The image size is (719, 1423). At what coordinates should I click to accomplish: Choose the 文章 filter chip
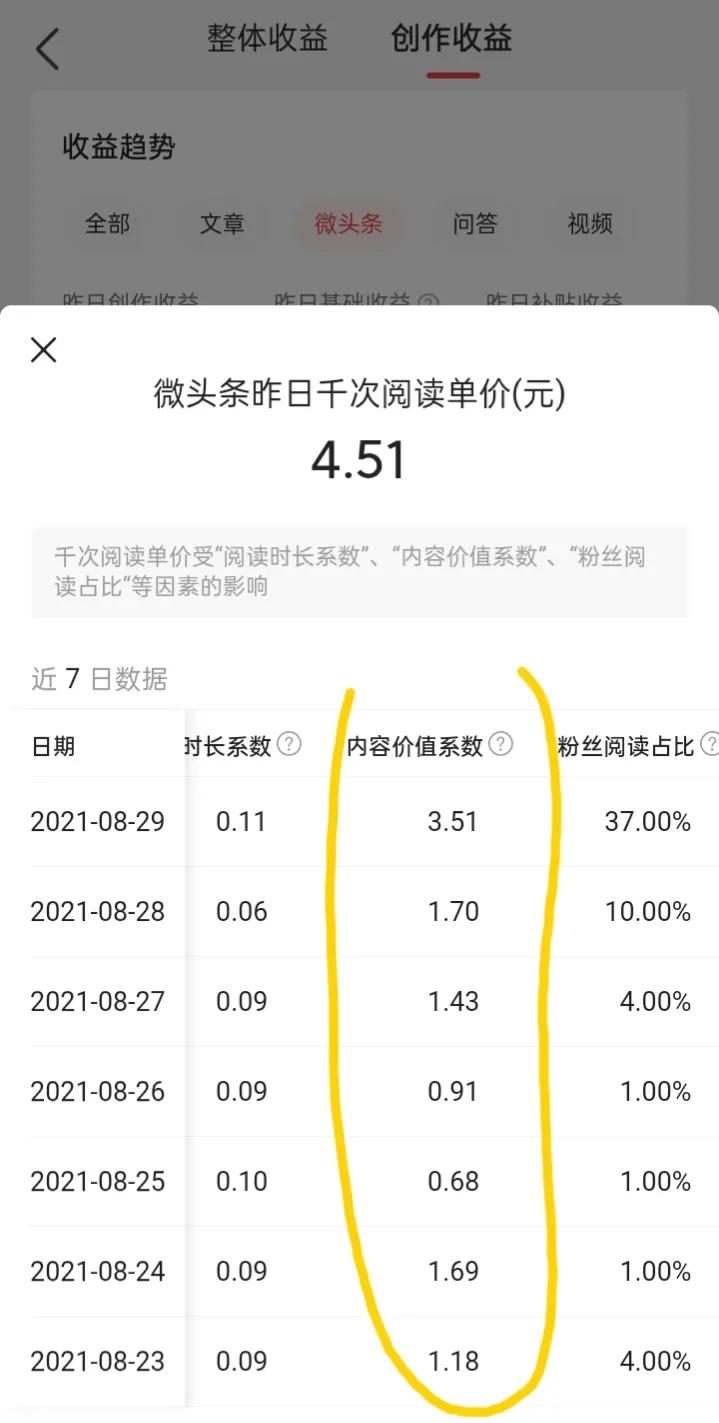tap(222, 224)
